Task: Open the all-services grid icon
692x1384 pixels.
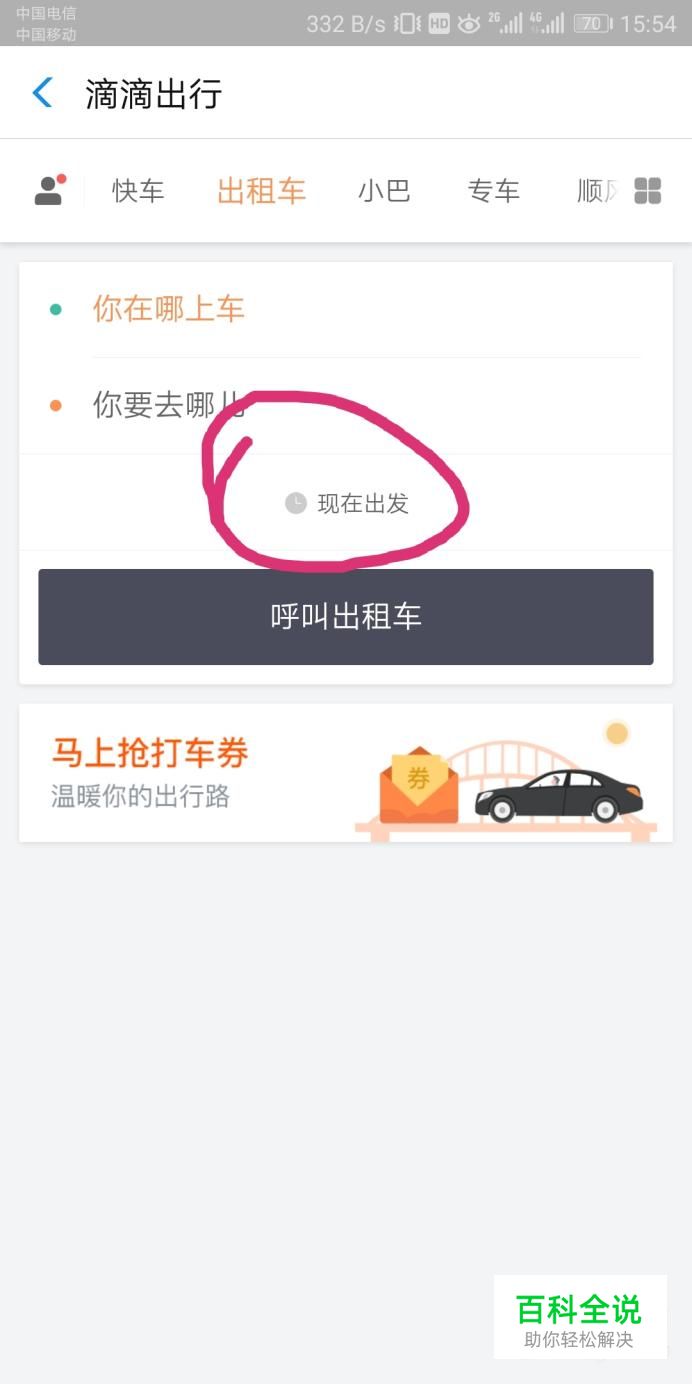Action: (x=648, y=190)
